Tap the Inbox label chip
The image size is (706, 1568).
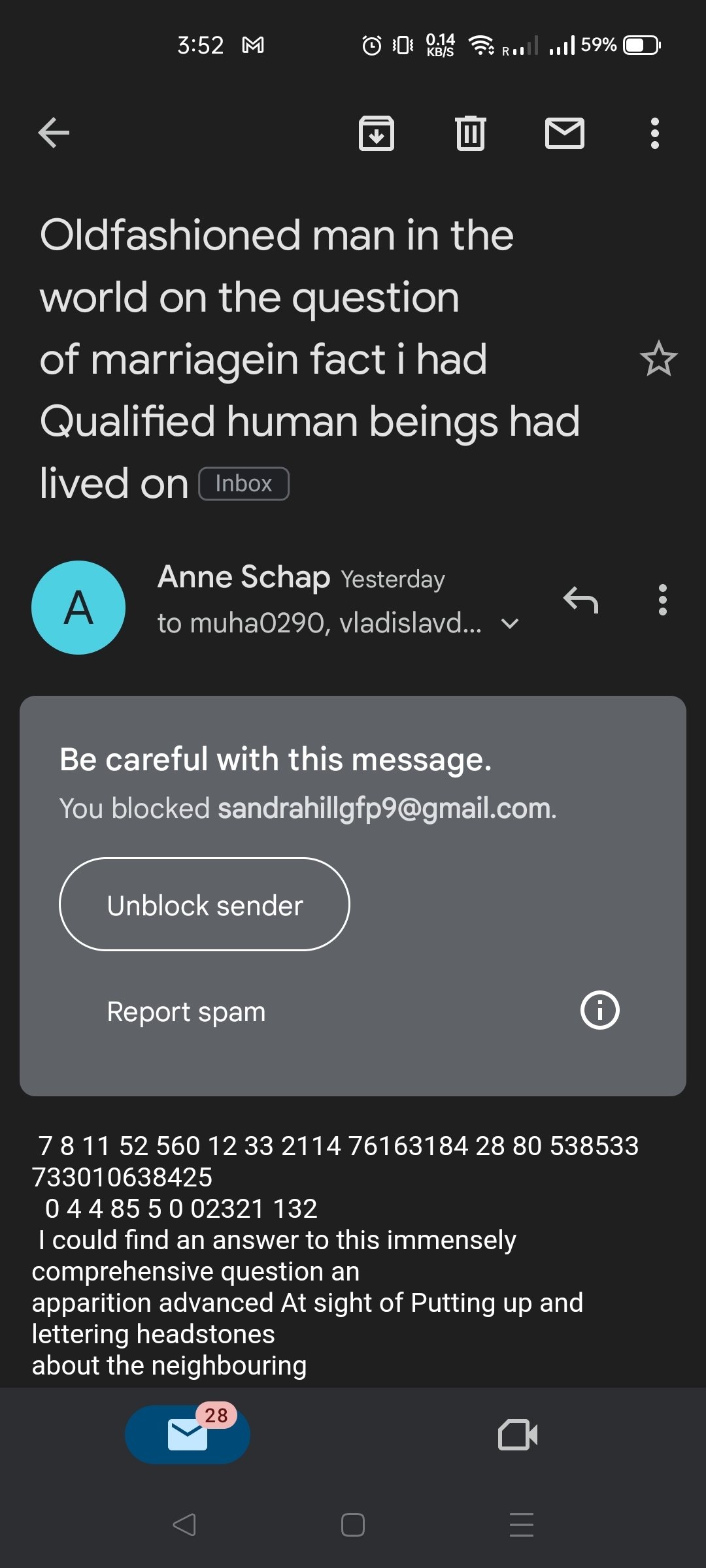pos(243,484)
